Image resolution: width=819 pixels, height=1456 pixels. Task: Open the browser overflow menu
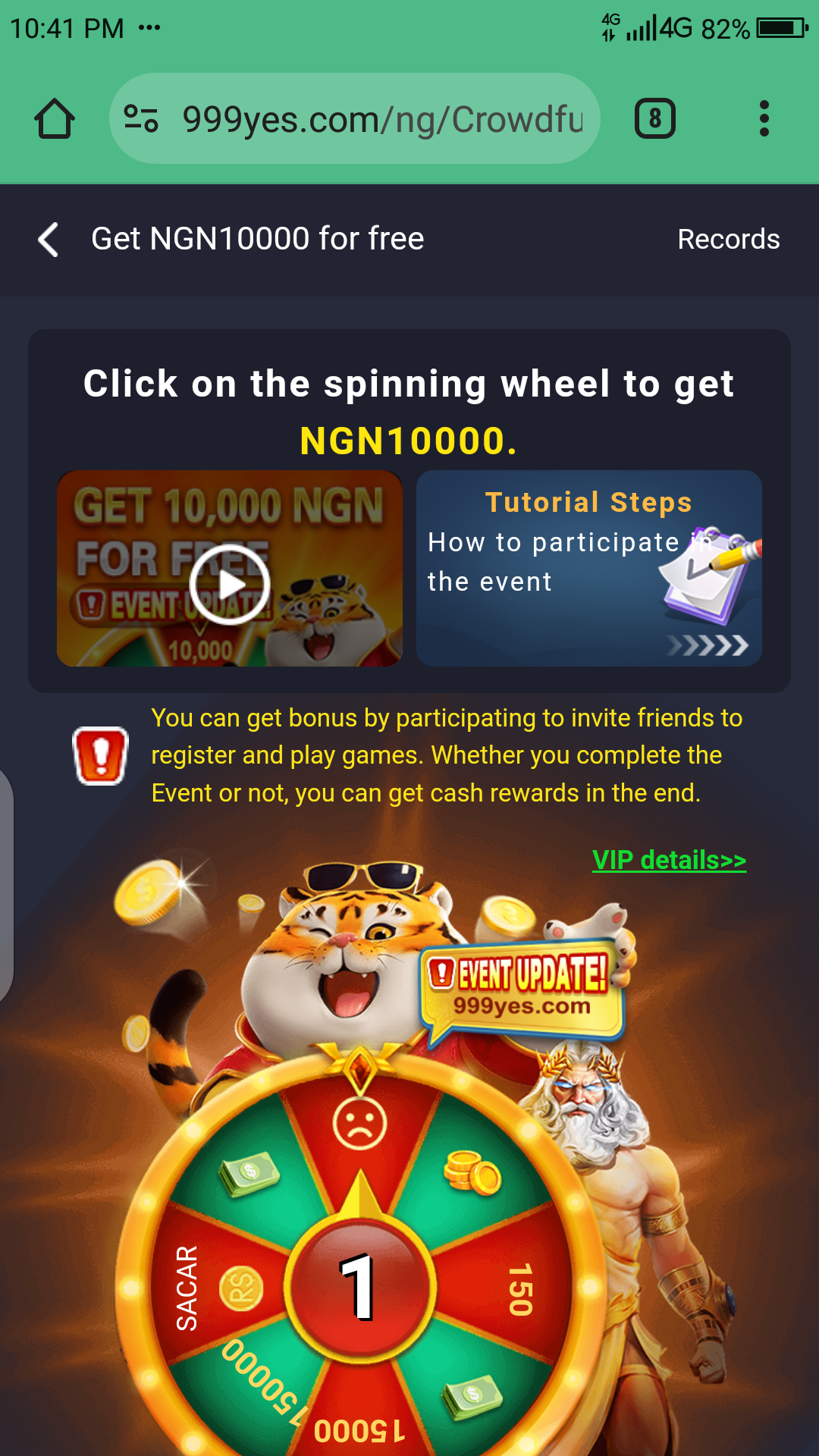click(x=764, y=119)
